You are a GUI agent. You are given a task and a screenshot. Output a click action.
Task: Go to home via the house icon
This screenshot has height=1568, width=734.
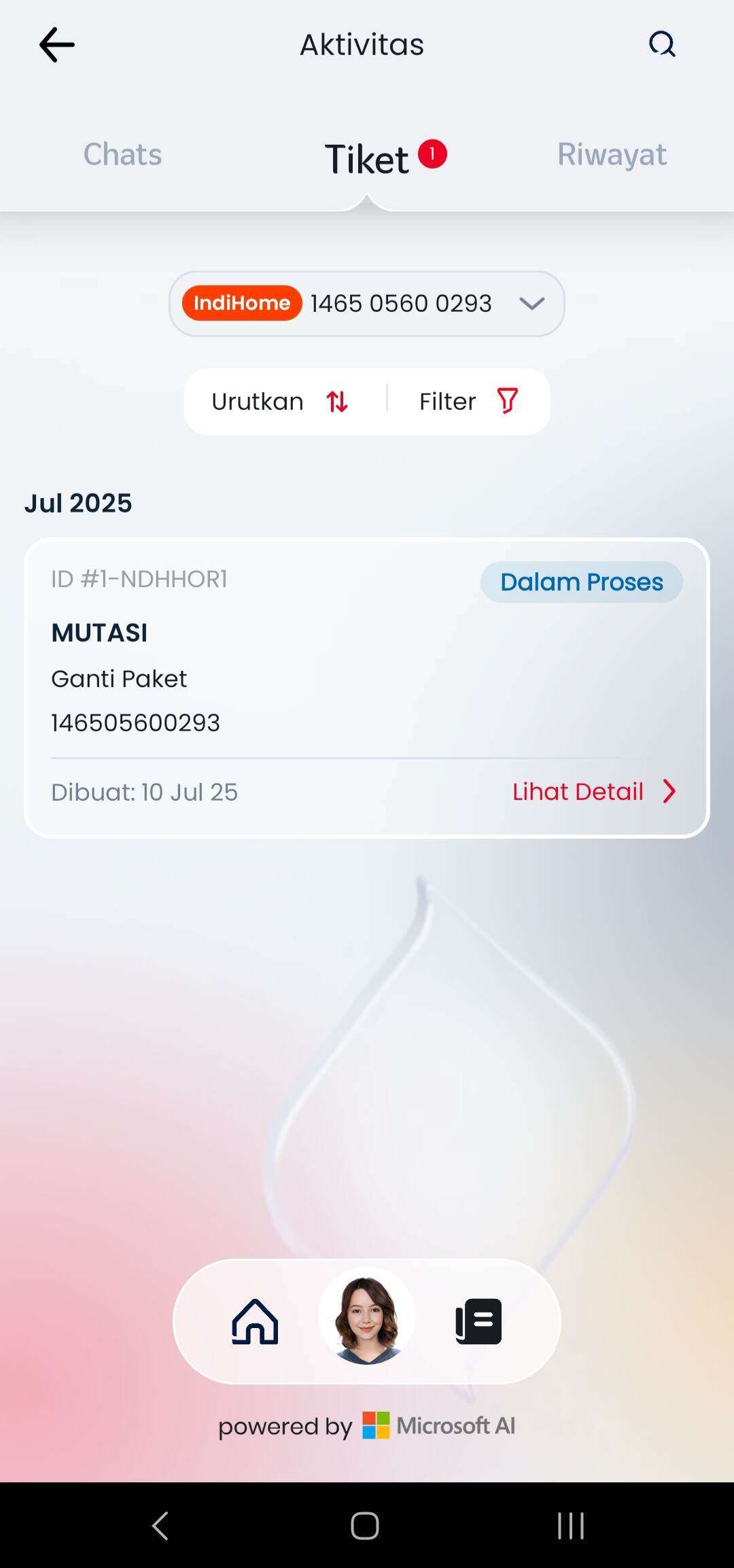(x=255, y=1321)
